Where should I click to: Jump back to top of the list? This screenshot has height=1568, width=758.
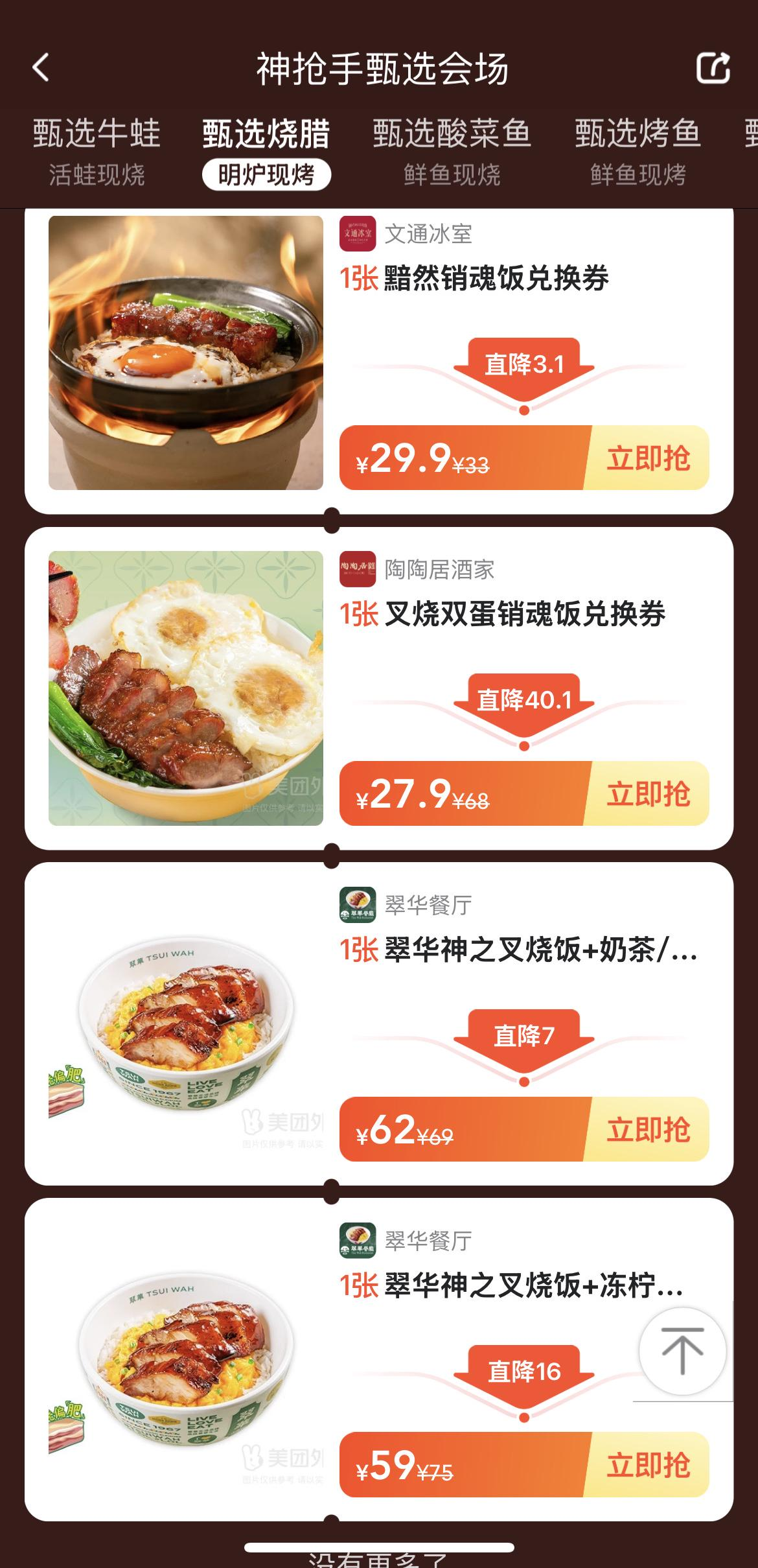coord(682,1352)
